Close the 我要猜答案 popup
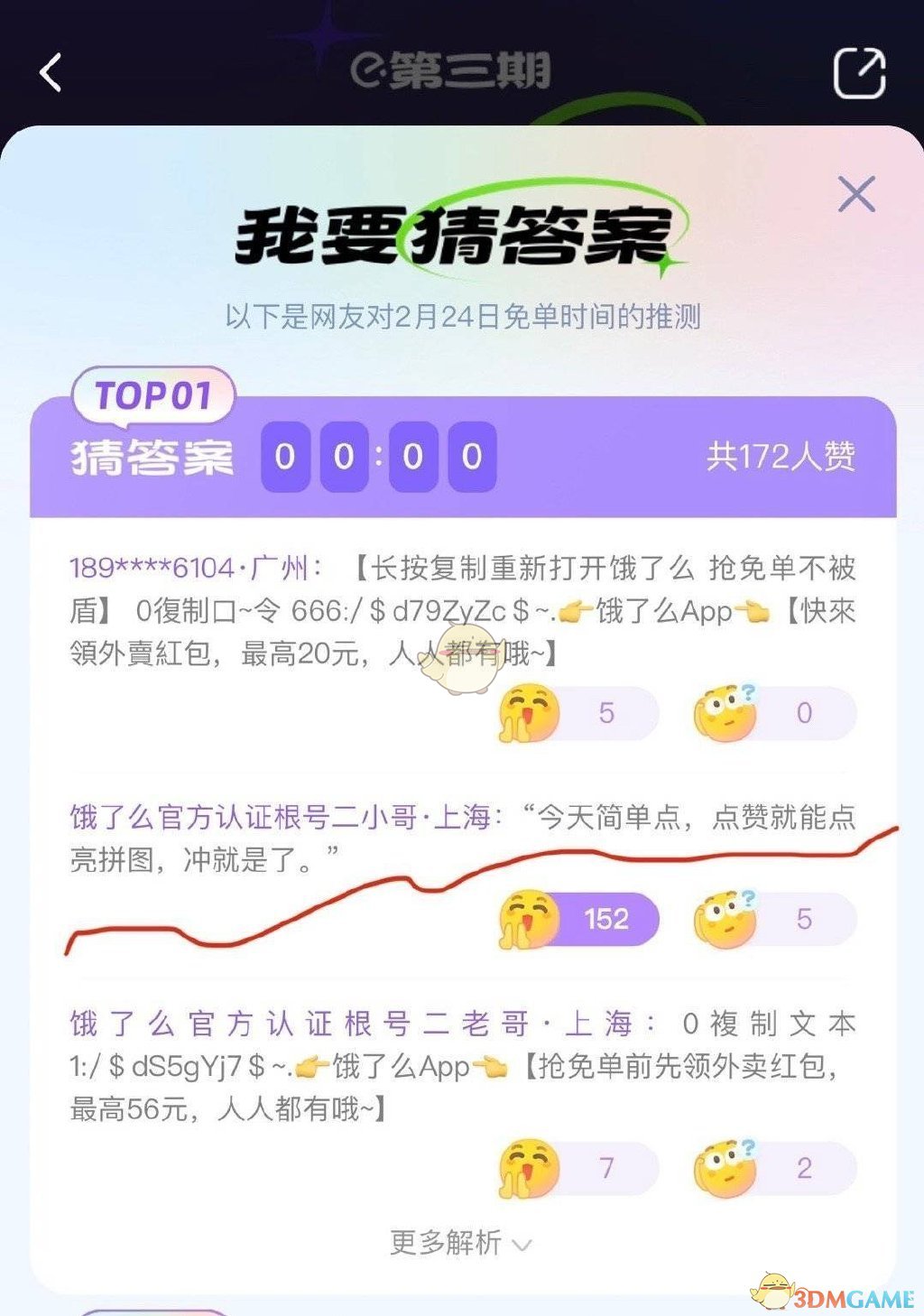The width and height of the screenshot is (924, 1316). coord(855,194)
